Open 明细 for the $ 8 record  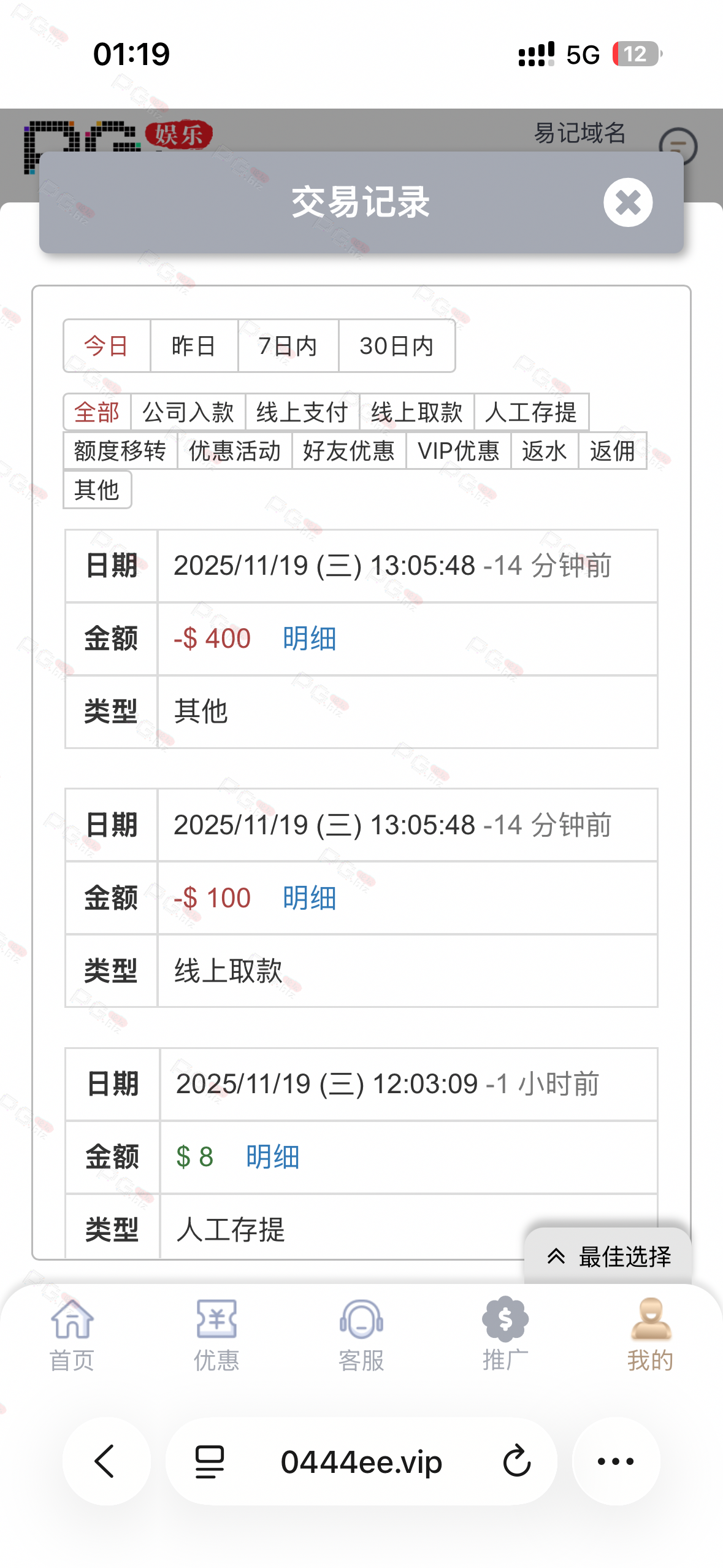point(273,1157)
